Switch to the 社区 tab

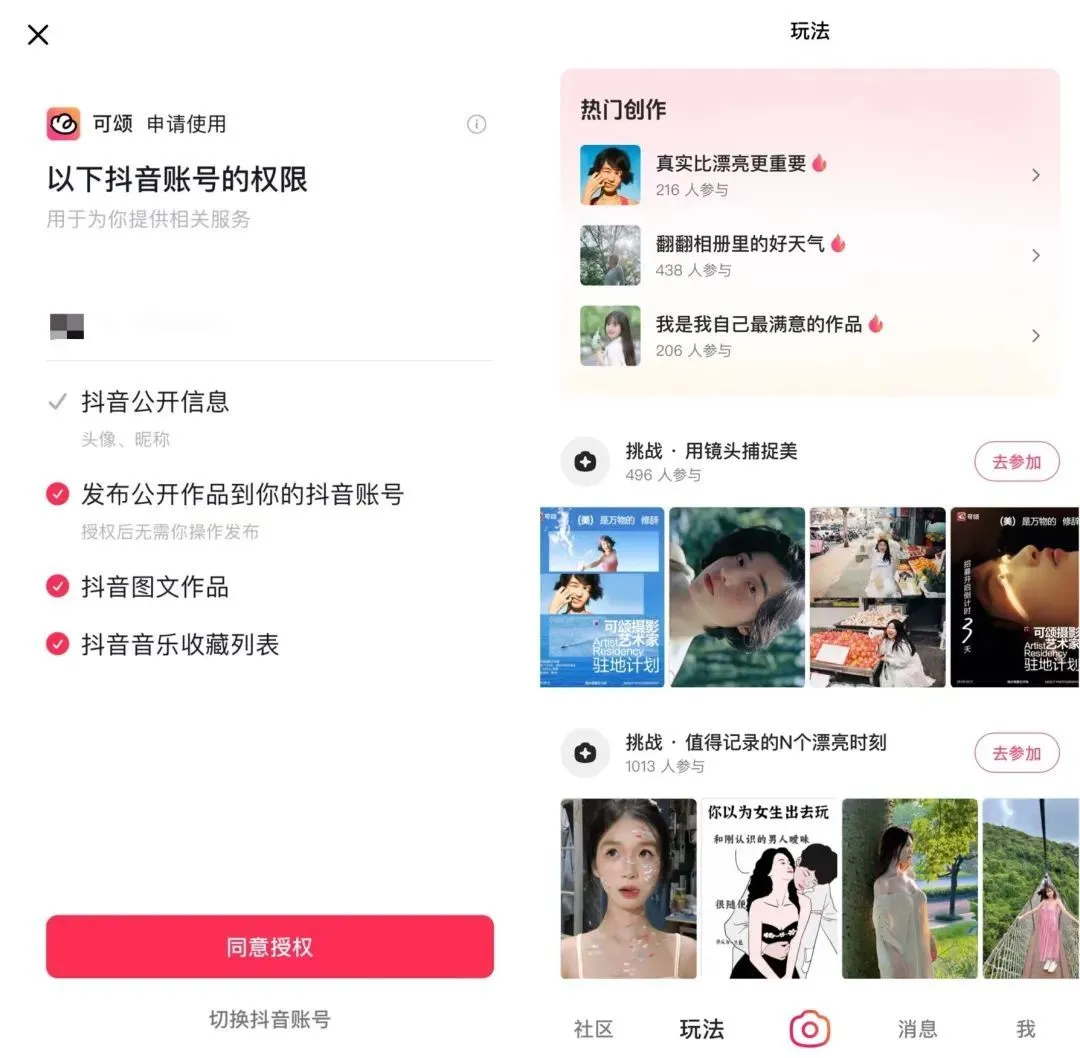click(x=593, y=1029)
